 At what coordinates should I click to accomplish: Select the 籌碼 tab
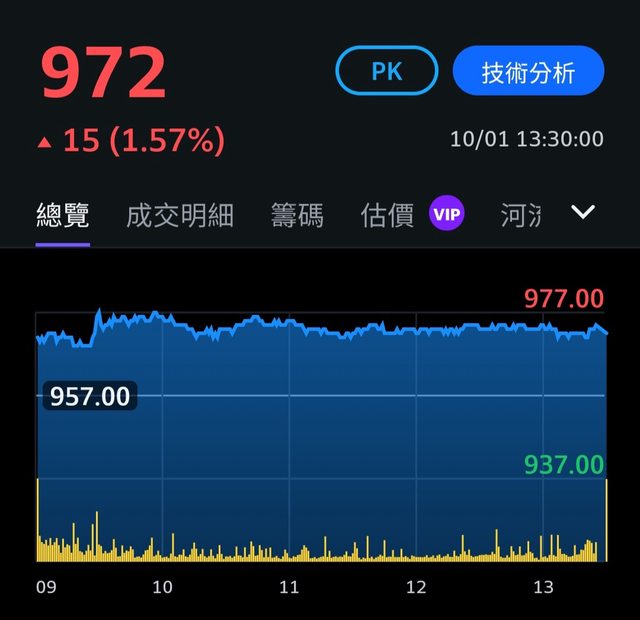click(297, 215)
